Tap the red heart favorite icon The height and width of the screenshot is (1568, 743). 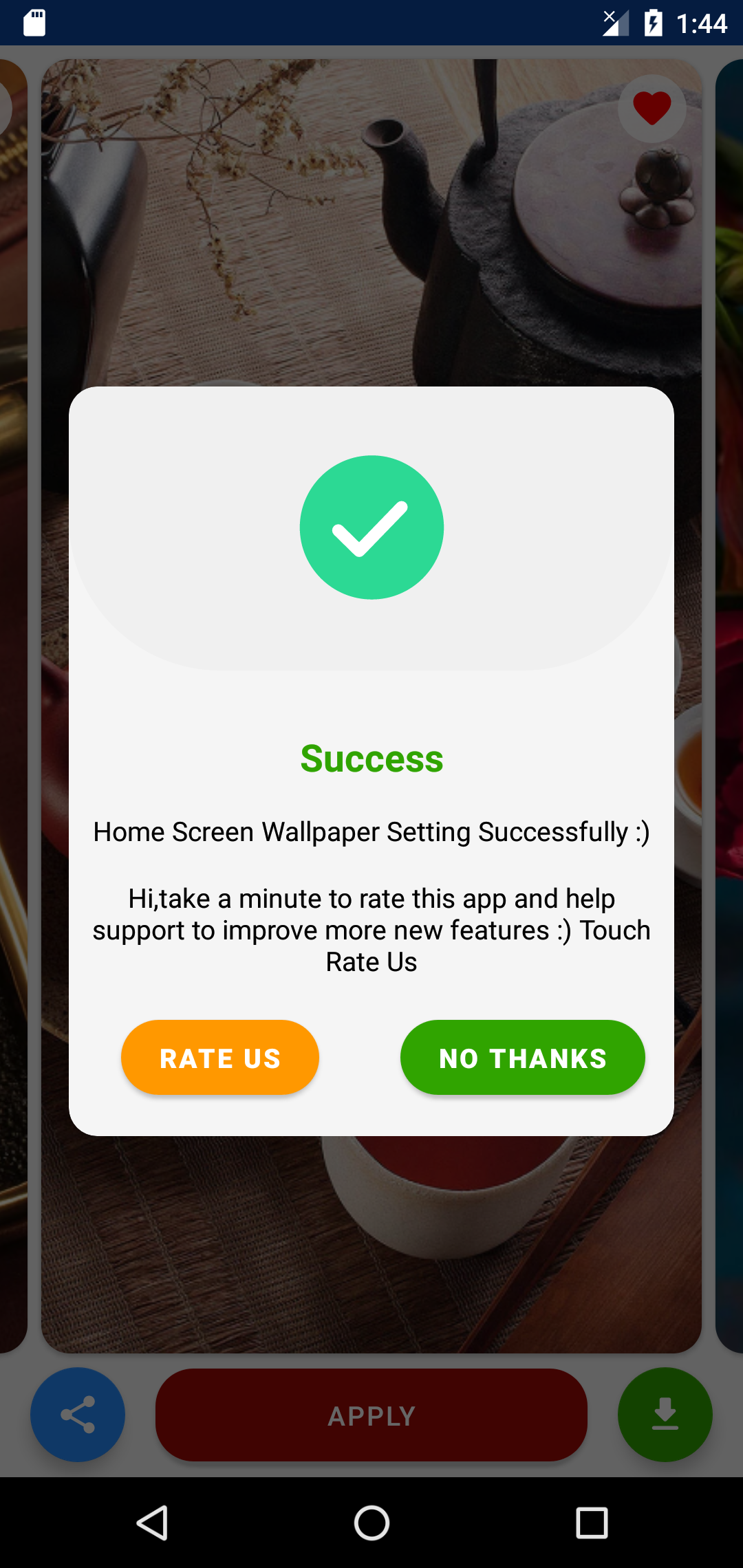[x=652, y=108]
